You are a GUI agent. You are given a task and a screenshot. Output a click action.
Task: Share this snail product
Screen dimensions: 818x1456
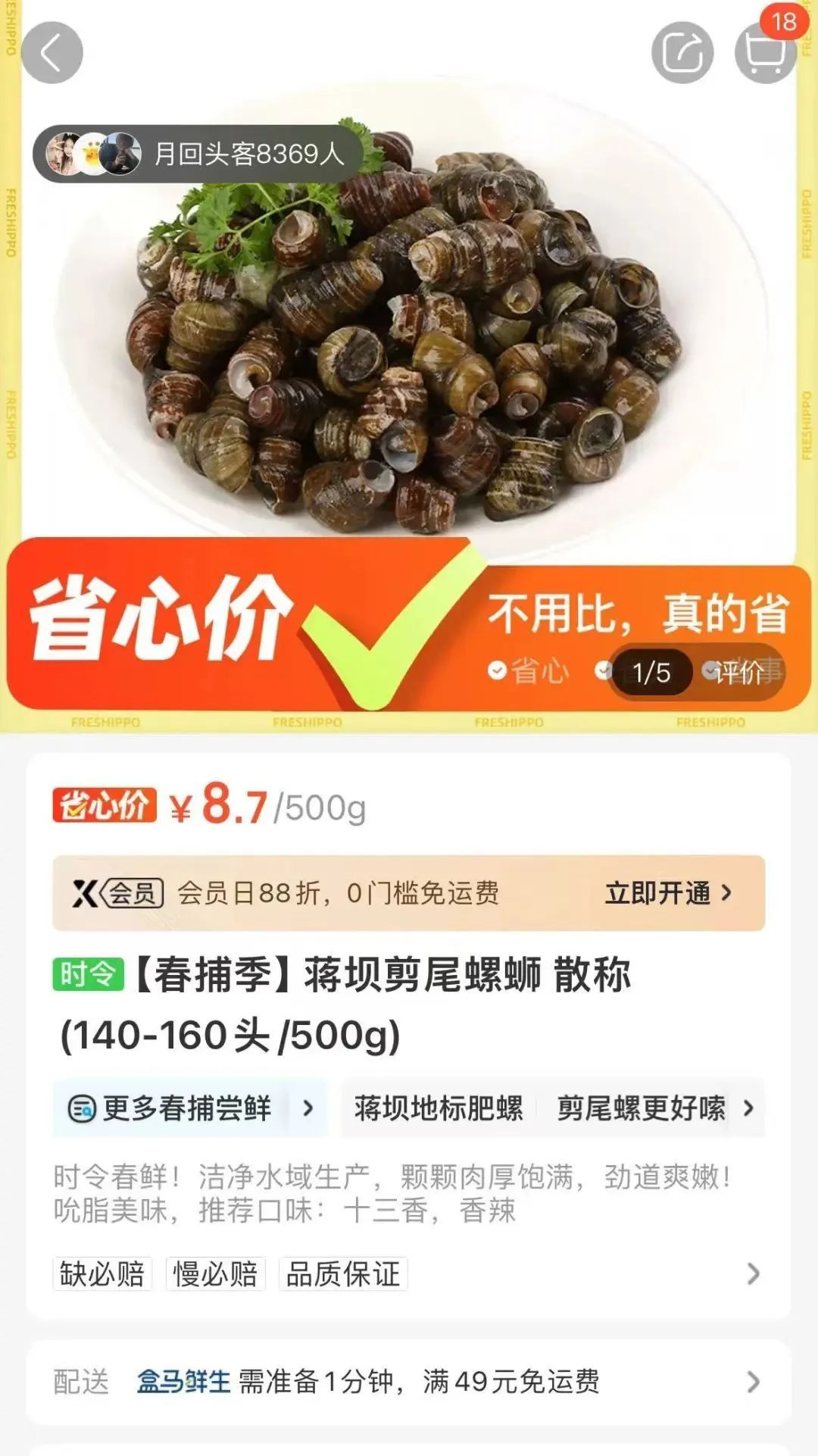click(x=682, y=53)
